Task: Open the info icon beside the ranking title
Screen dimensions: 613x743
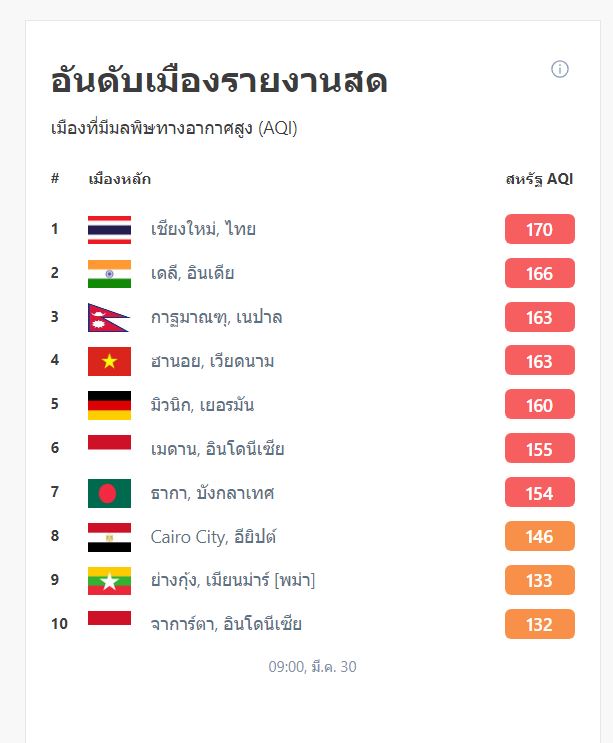Action: (560, 69)
